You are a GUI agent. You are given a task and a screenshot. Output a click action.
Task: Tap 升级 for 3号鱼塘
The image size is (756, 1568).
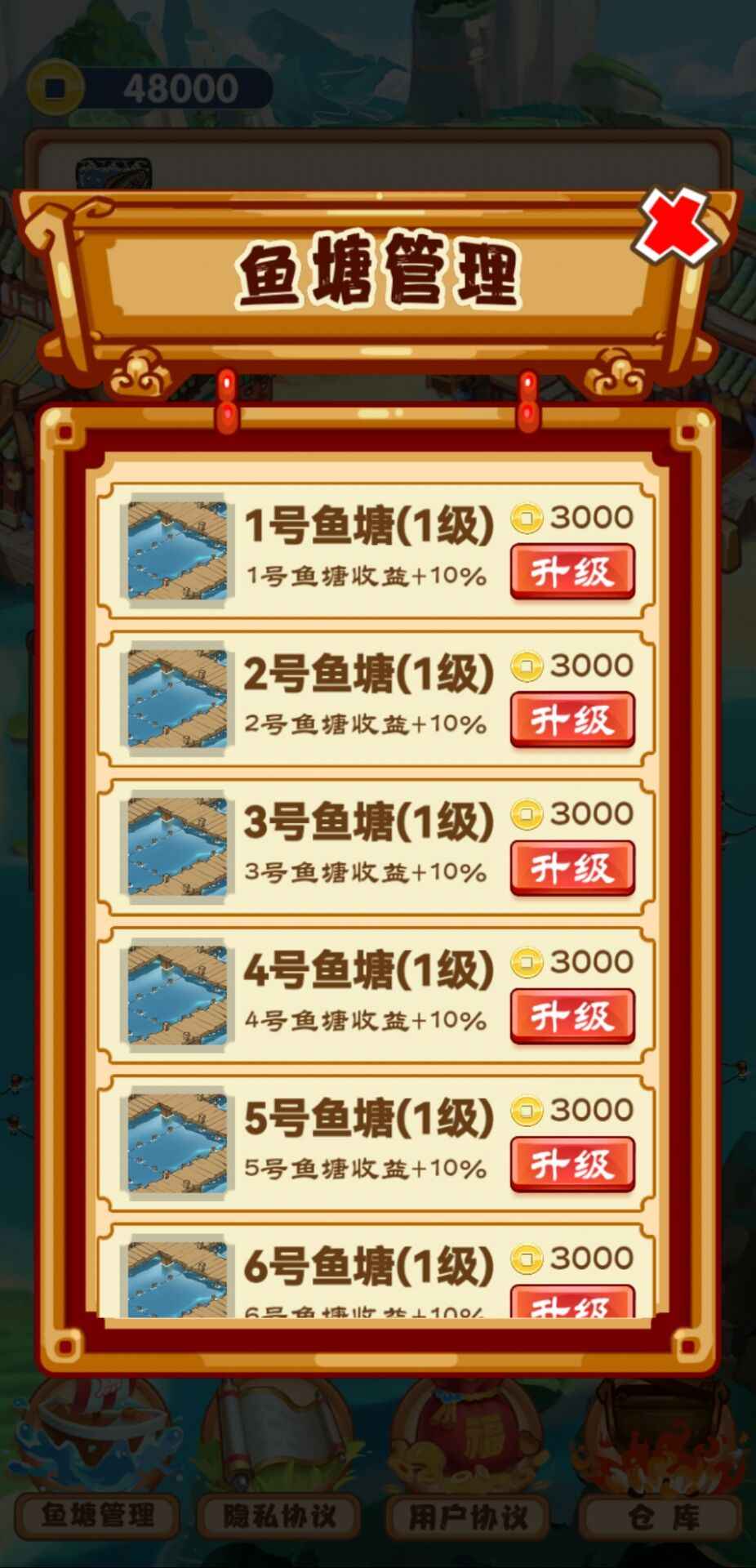(x=572, y=867)
